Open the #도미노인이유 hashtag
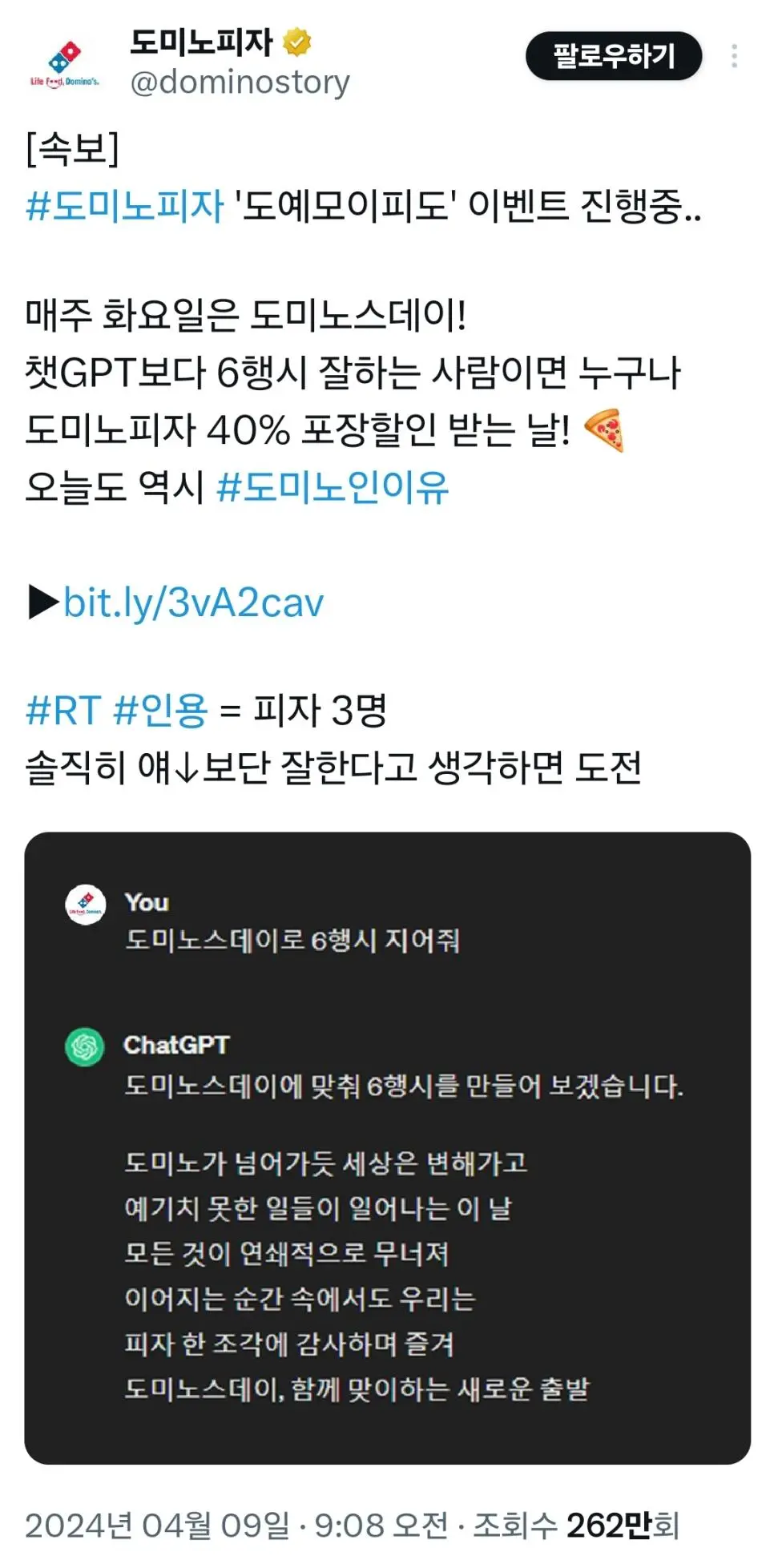The width and height of the screenshot is (774, 1568). pyautogui.click(x=333, y=487)
